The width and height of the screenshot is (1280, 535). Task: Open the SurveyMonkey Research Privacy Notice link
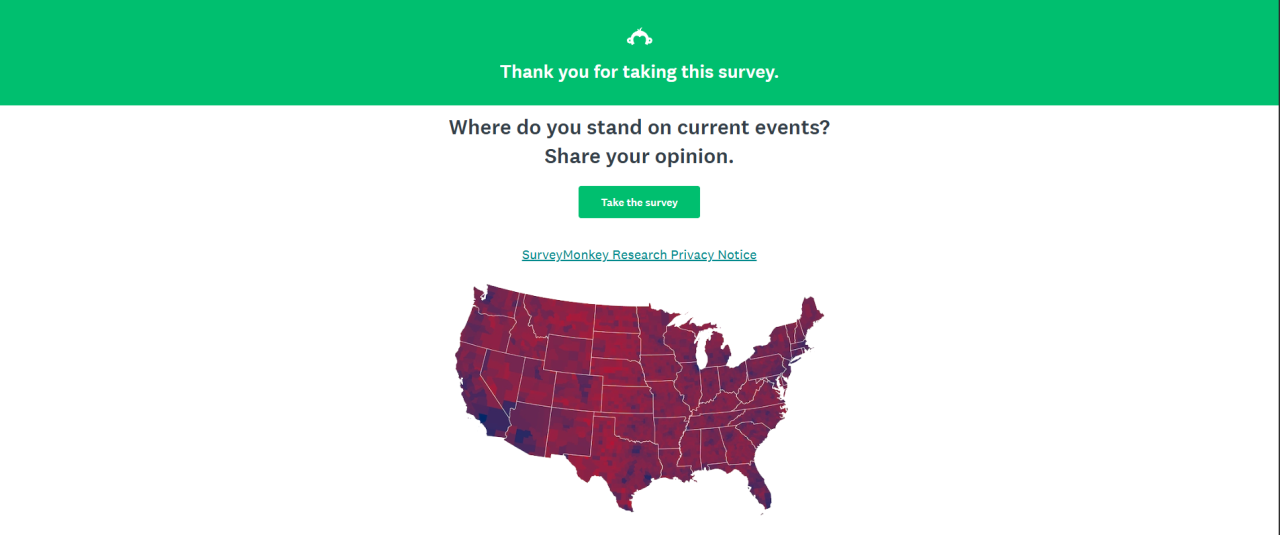click(639, 255)
